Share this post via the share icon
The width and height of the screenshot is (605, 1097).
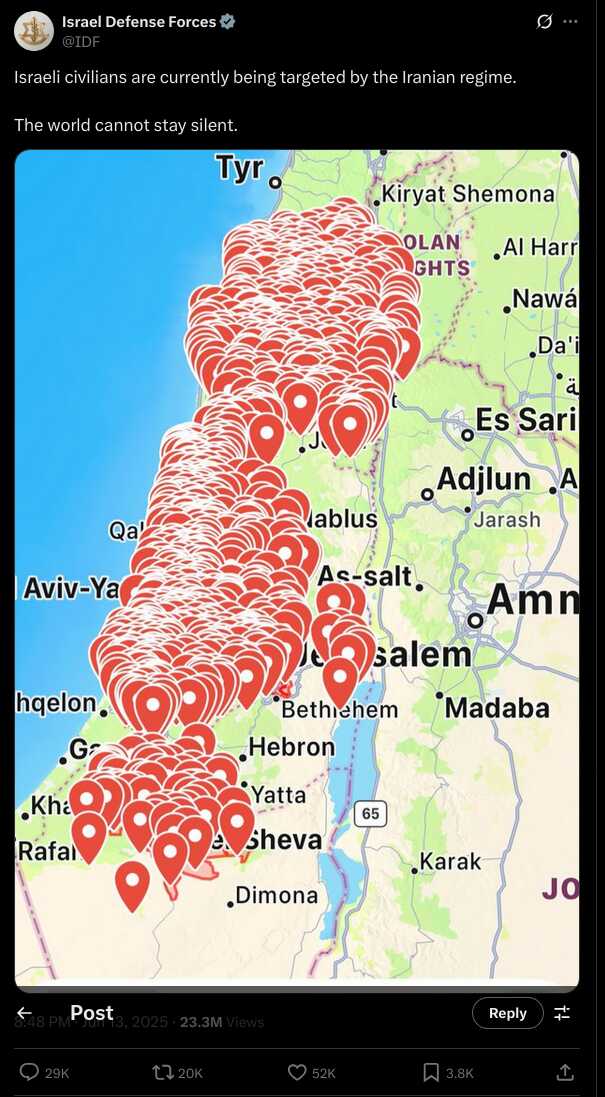pos(563,1072)
